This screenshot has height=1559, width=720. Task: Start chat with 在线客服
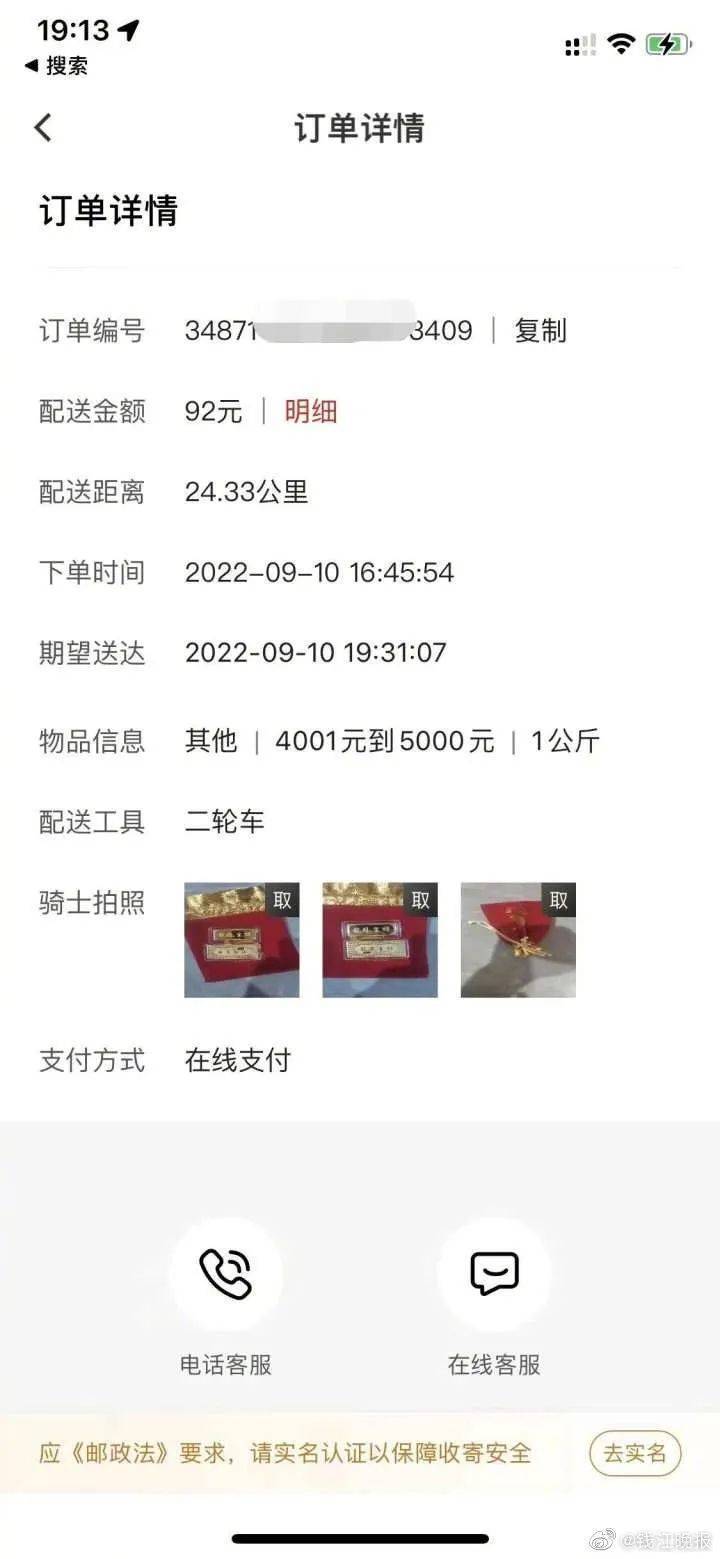[494, 1275]
